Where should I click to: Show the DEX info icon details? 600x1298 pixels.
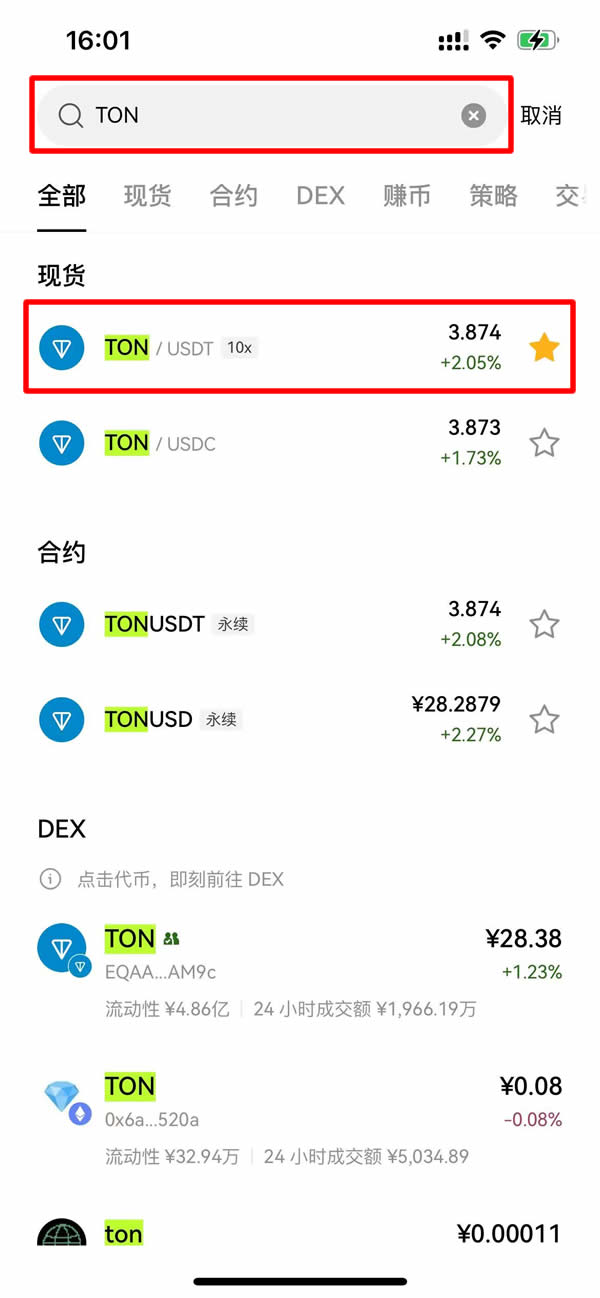pyautogui.click(x=49, y=880)
